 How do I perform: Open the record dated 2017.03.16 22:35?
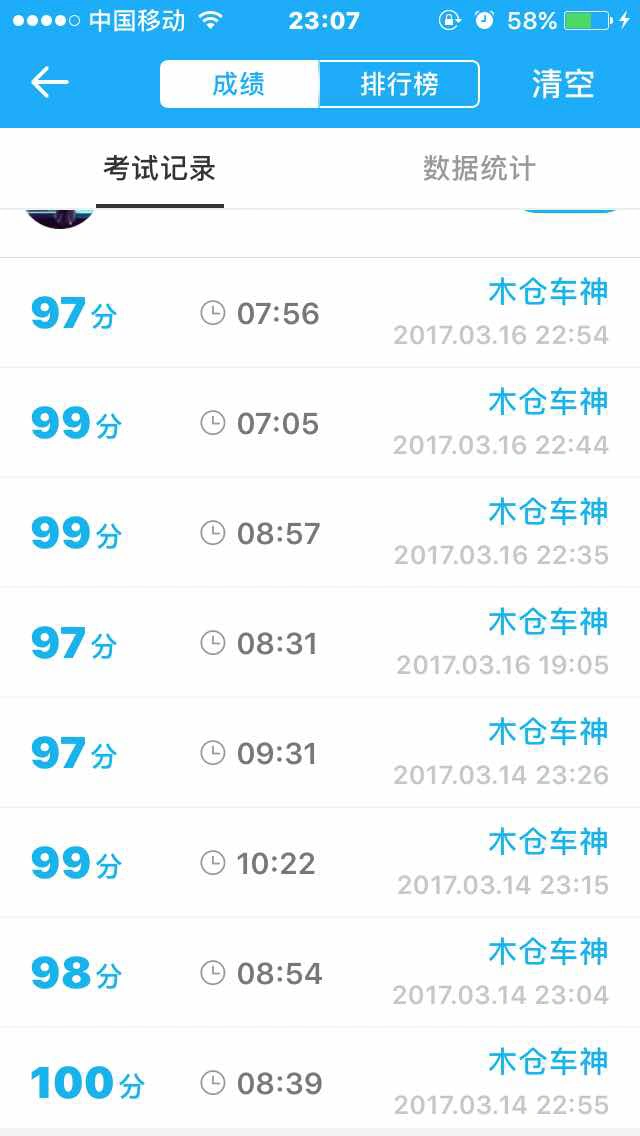[x=320, y=532]
